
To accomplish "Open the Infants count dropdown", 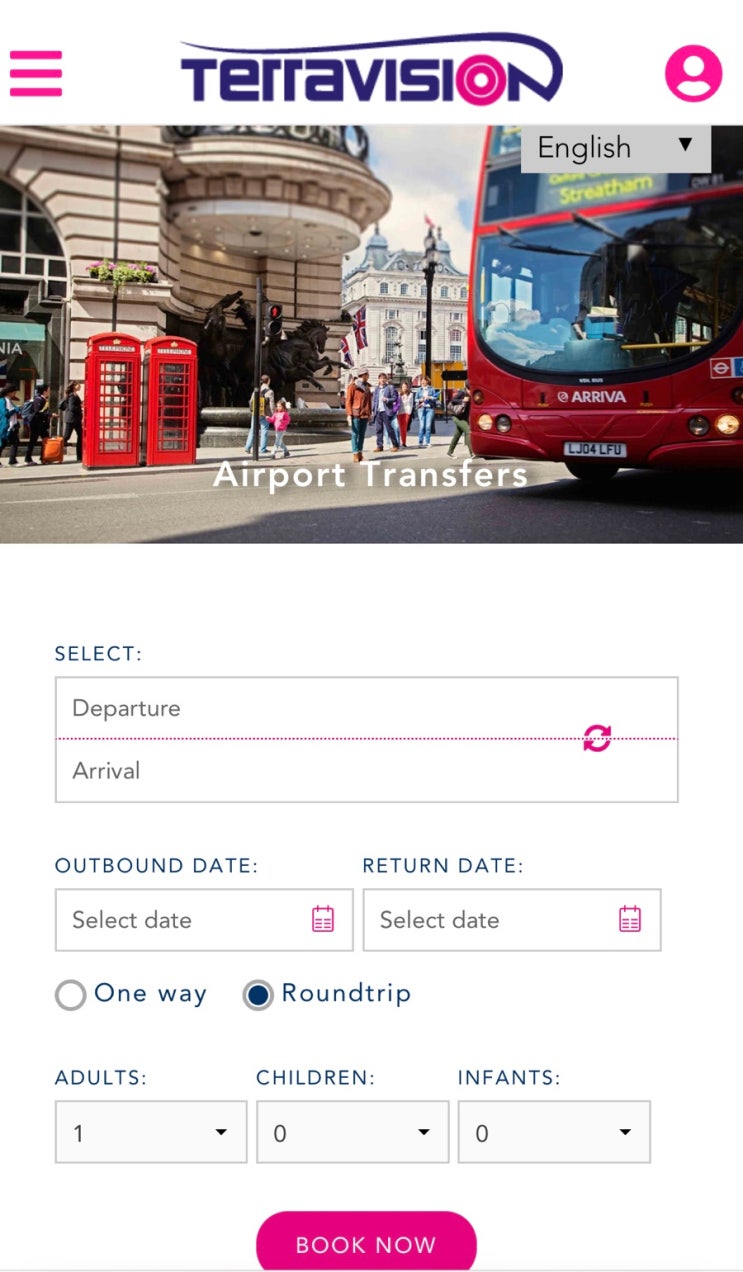I will tap(554, 1132).
